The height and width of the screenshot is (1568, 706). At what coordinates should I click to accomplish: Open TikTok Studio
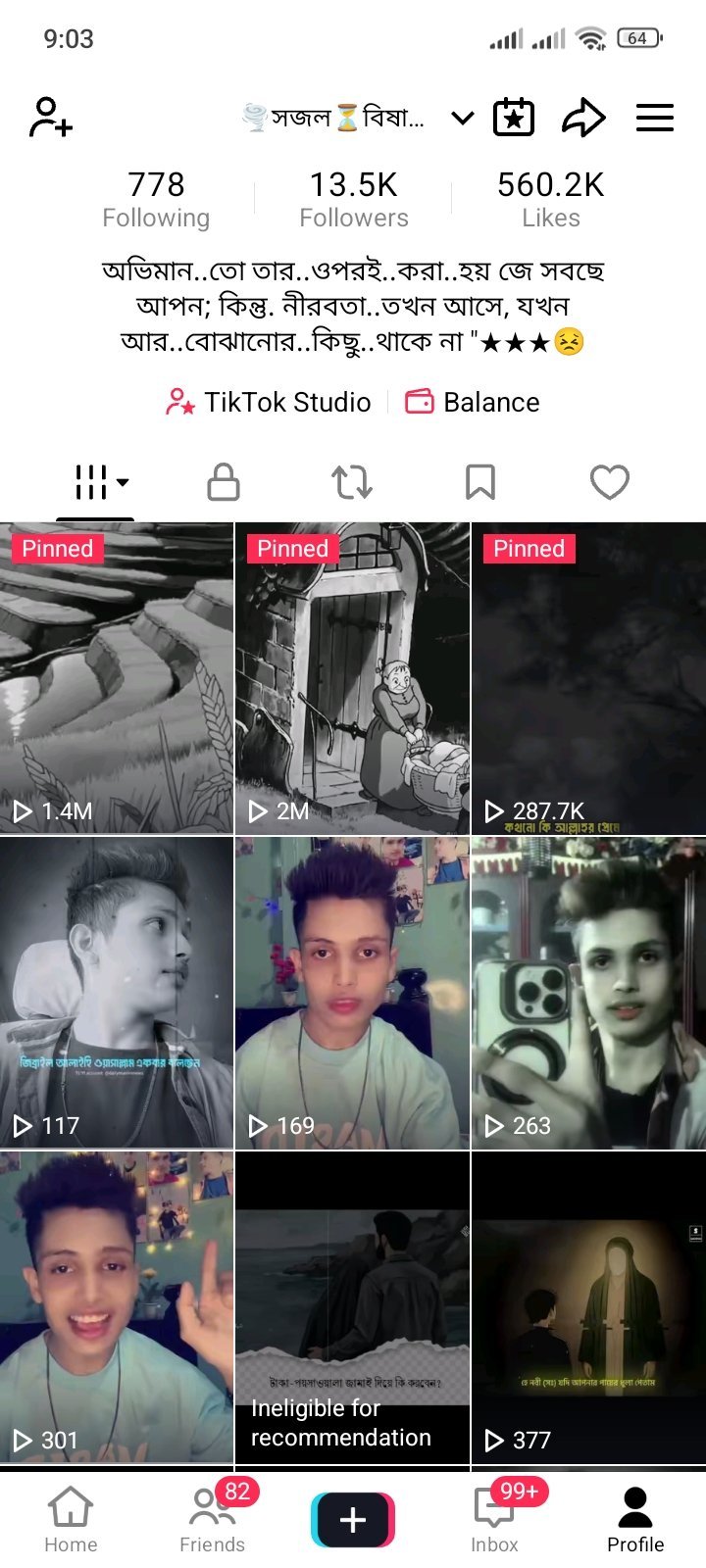tap(269, 402)
